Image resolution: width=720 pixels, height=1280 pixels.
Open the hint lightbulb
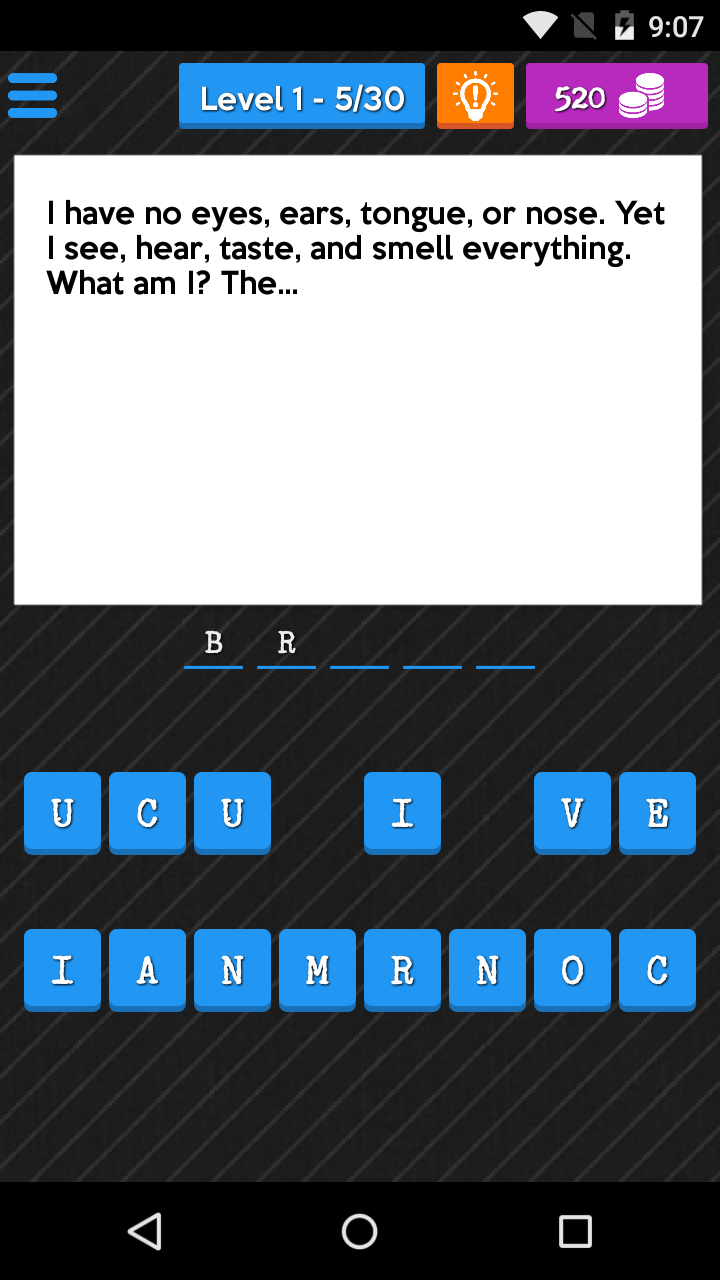pos(475,95)
